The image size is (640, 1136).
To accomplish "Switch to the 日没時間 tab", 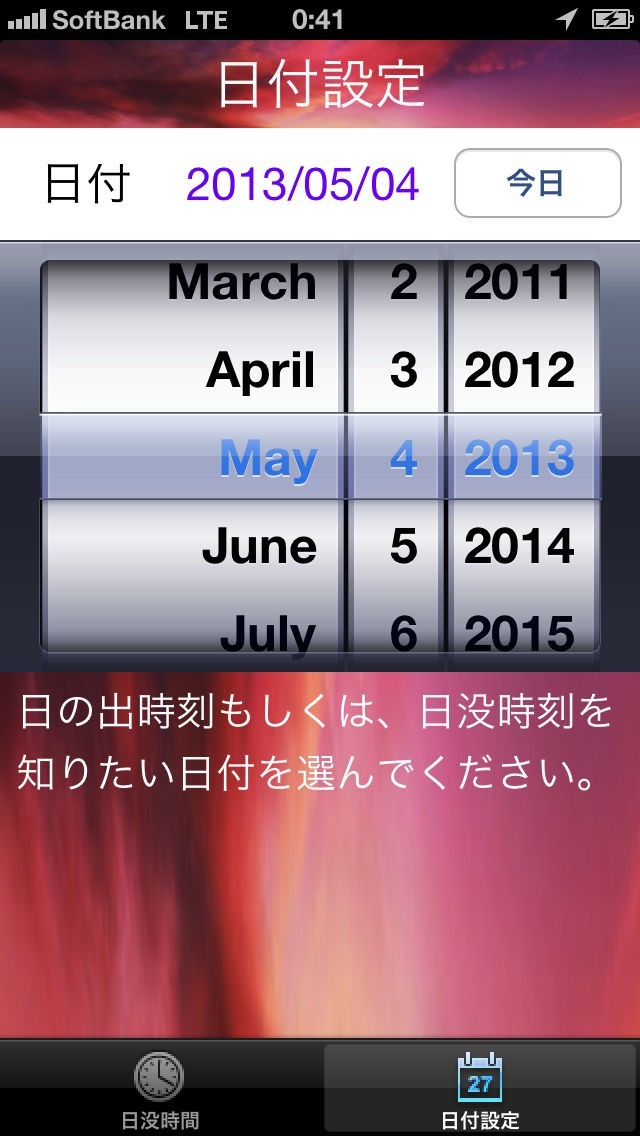I will pos(160,1090).
